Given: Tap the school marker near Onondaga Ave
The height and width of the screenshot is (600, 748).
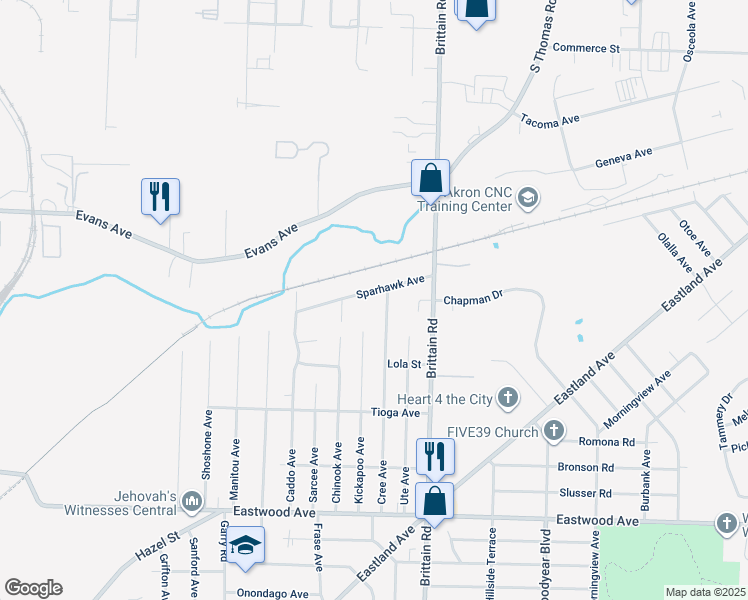Looking at the screenshot, I should (245, 545).
